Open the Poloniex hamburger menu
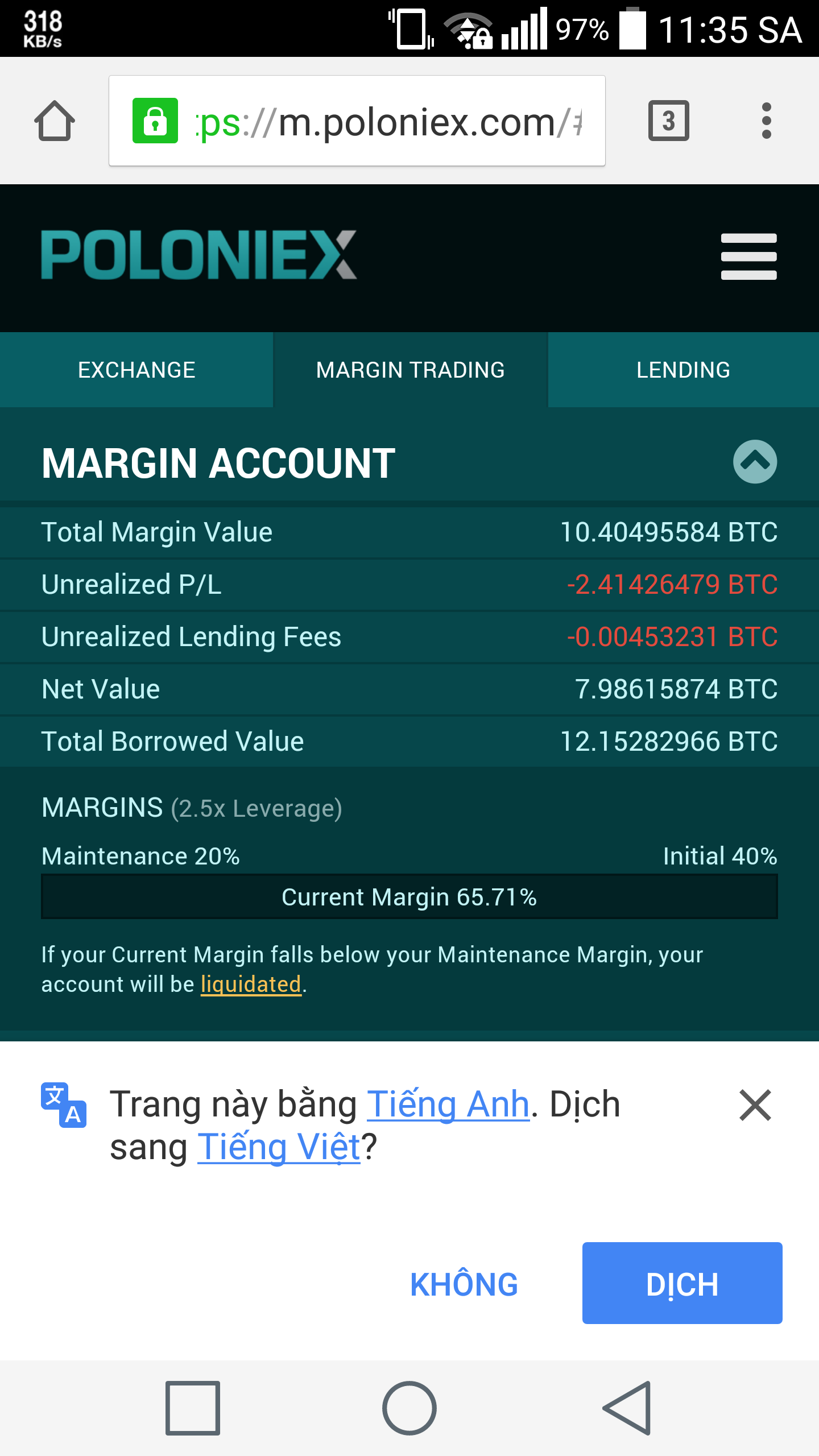 [748, 257]
